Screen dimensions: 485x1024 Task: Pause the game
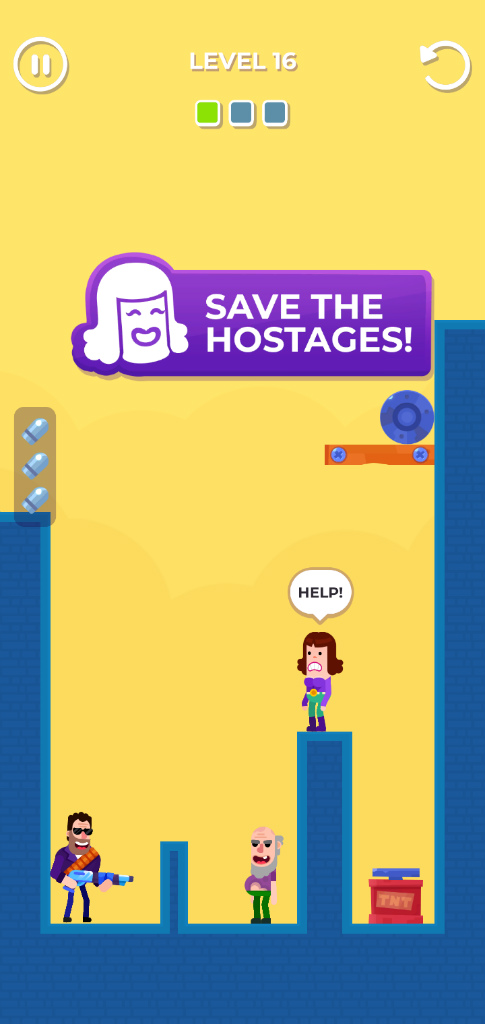click(40, 65)
